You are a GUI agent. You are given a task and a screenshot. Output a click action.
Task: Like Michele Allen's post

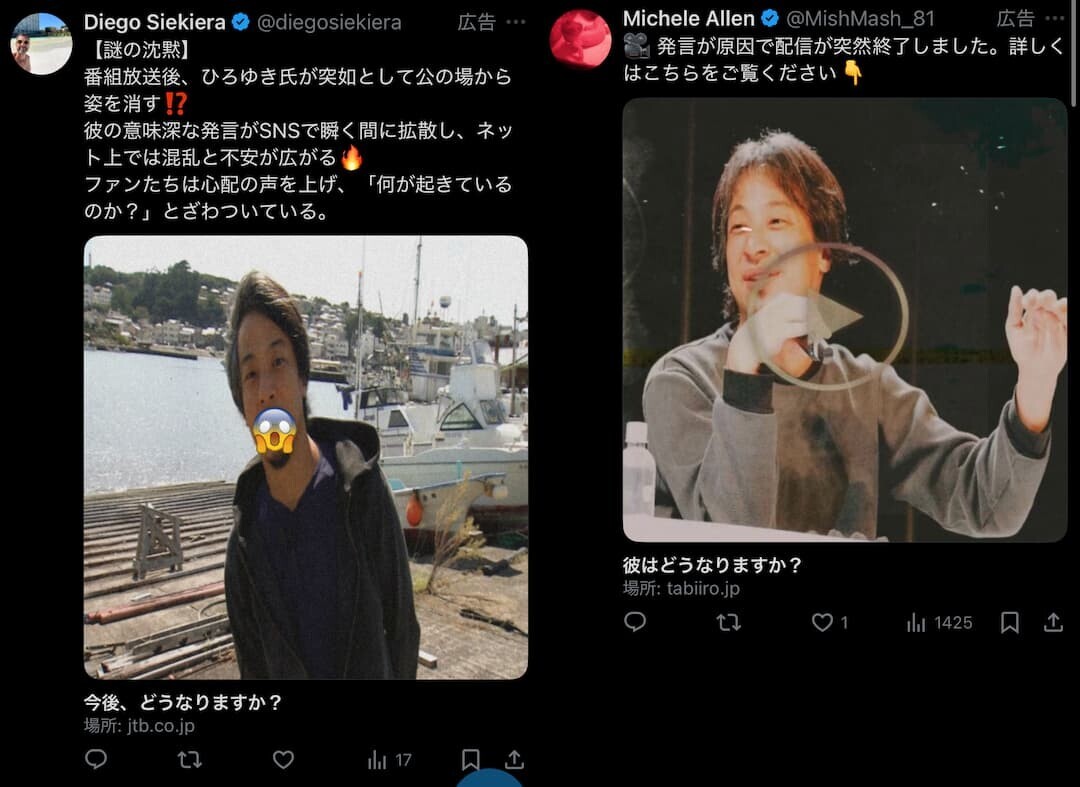coord(822,622)
